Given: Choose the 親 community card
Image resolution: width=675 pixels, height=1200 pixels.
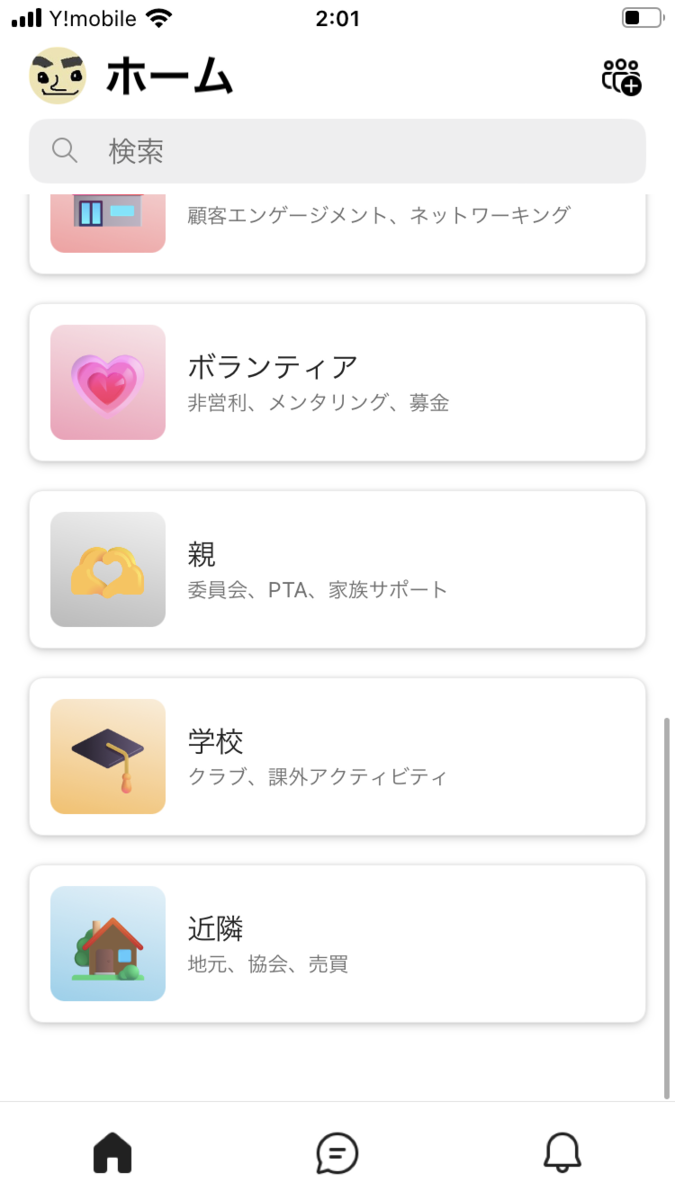Looking at the screenshot, I should 337,569.
